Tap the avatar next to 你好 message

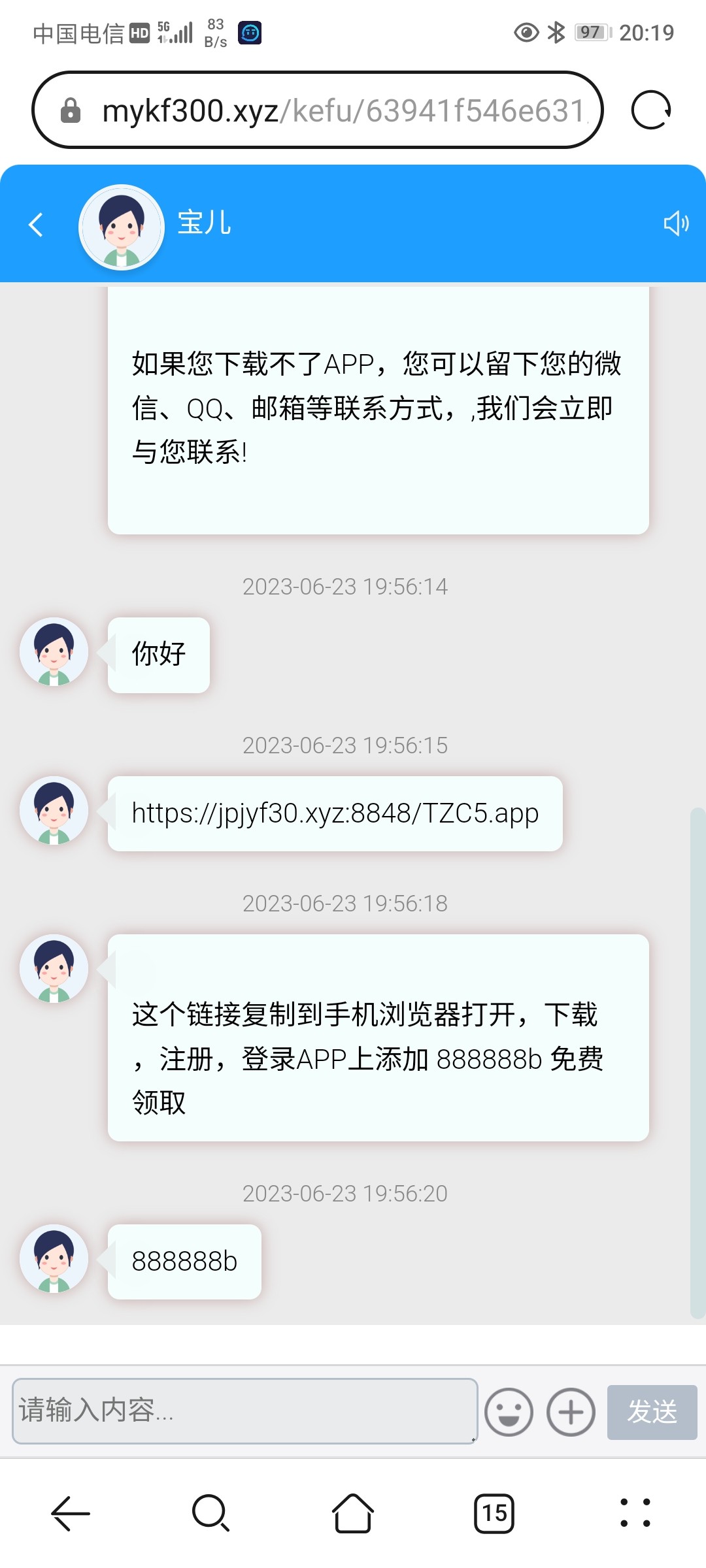pyautogui.click(x=54, y=654)
